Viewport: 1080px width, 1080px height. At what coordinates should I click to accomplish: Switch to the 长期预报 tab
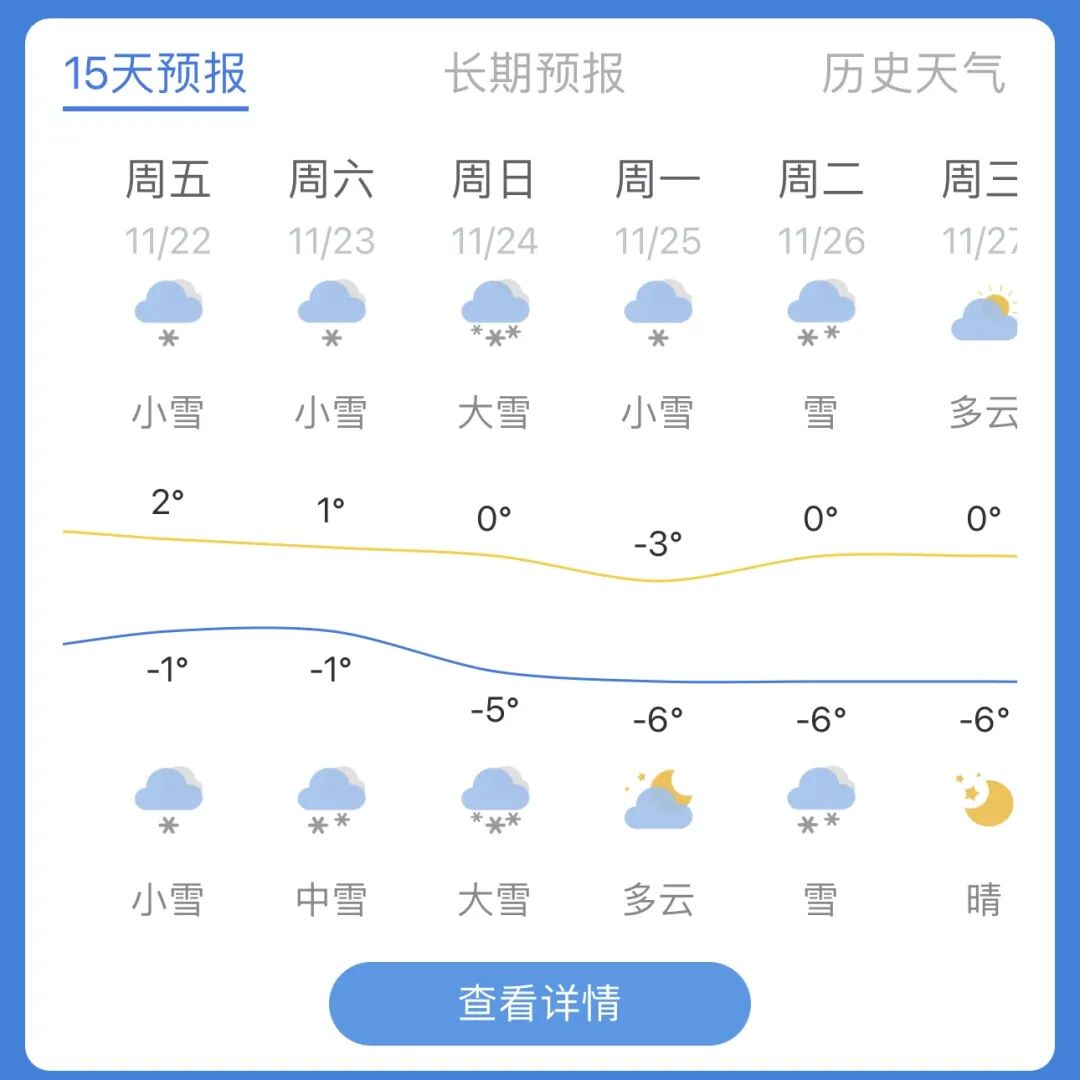click(535, 74)
